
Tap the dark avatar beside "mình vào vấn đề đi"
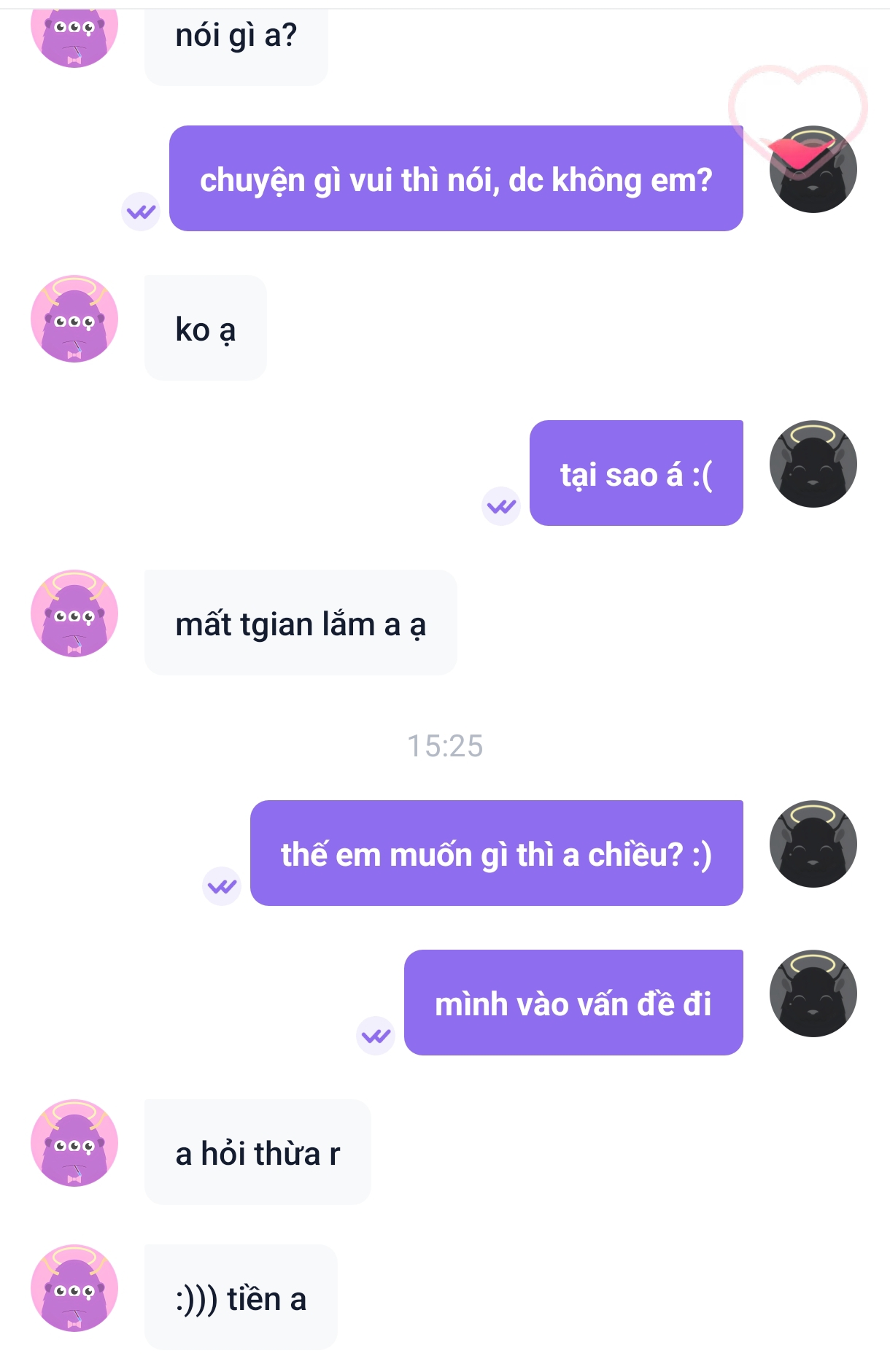(x=813, y=993)
